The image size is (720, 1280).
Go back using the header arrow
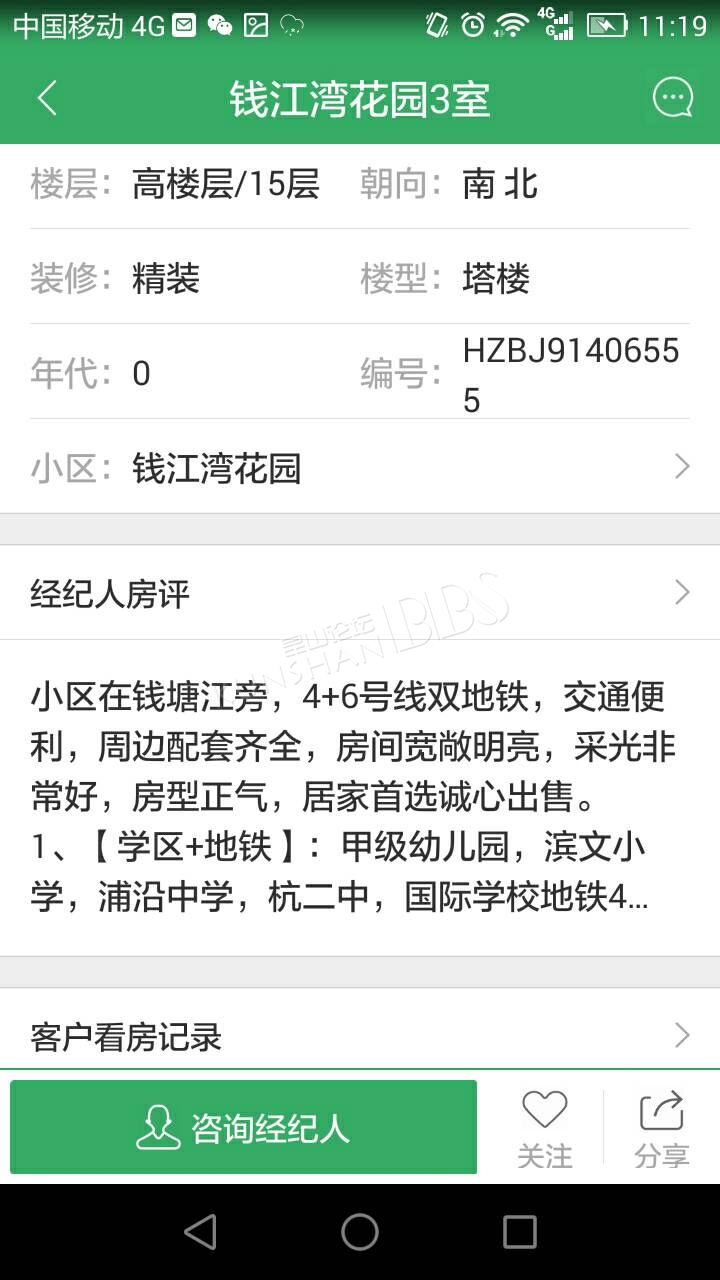click(47, 98)
